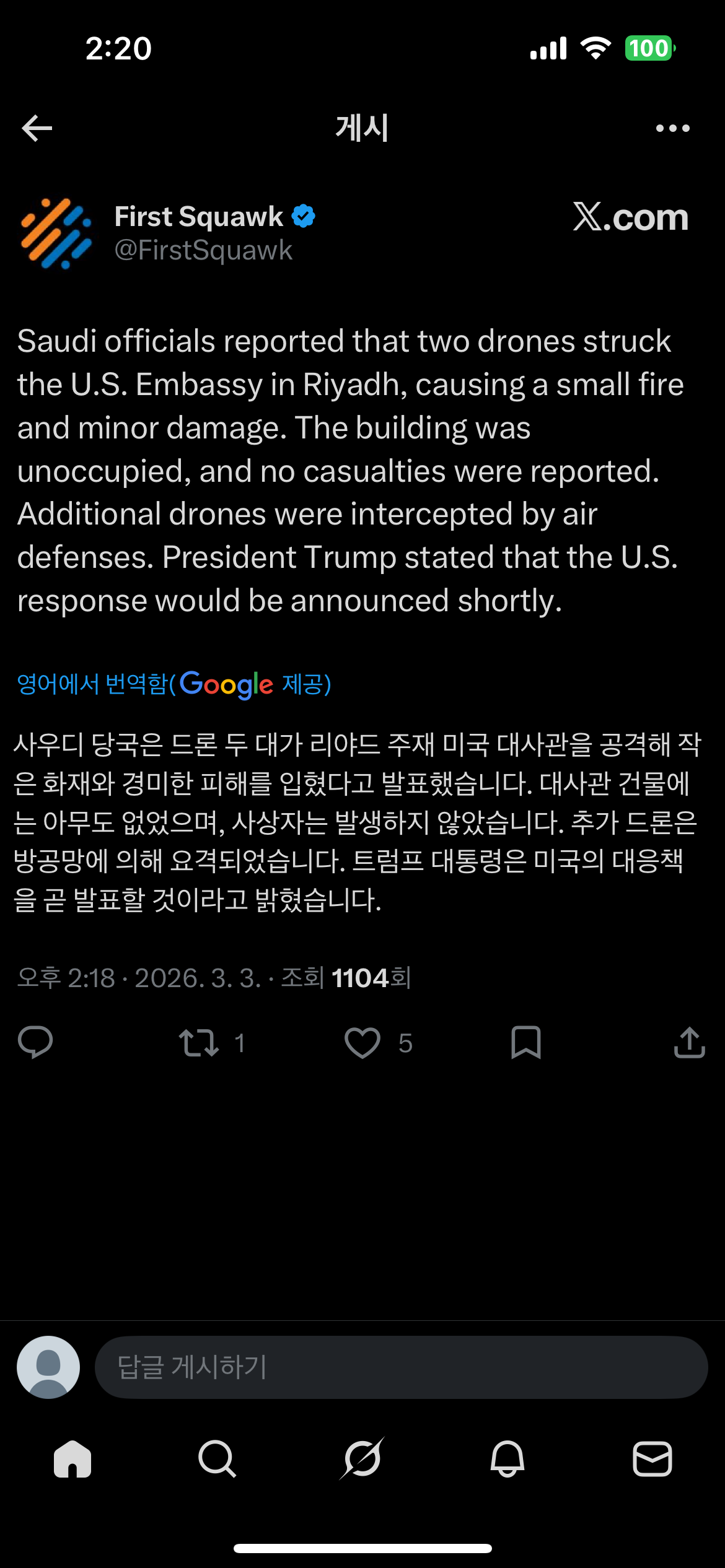This screenshot has width=725, height=1568.
Task: Go back using the arrow icon
Action: tap(37, 128)
